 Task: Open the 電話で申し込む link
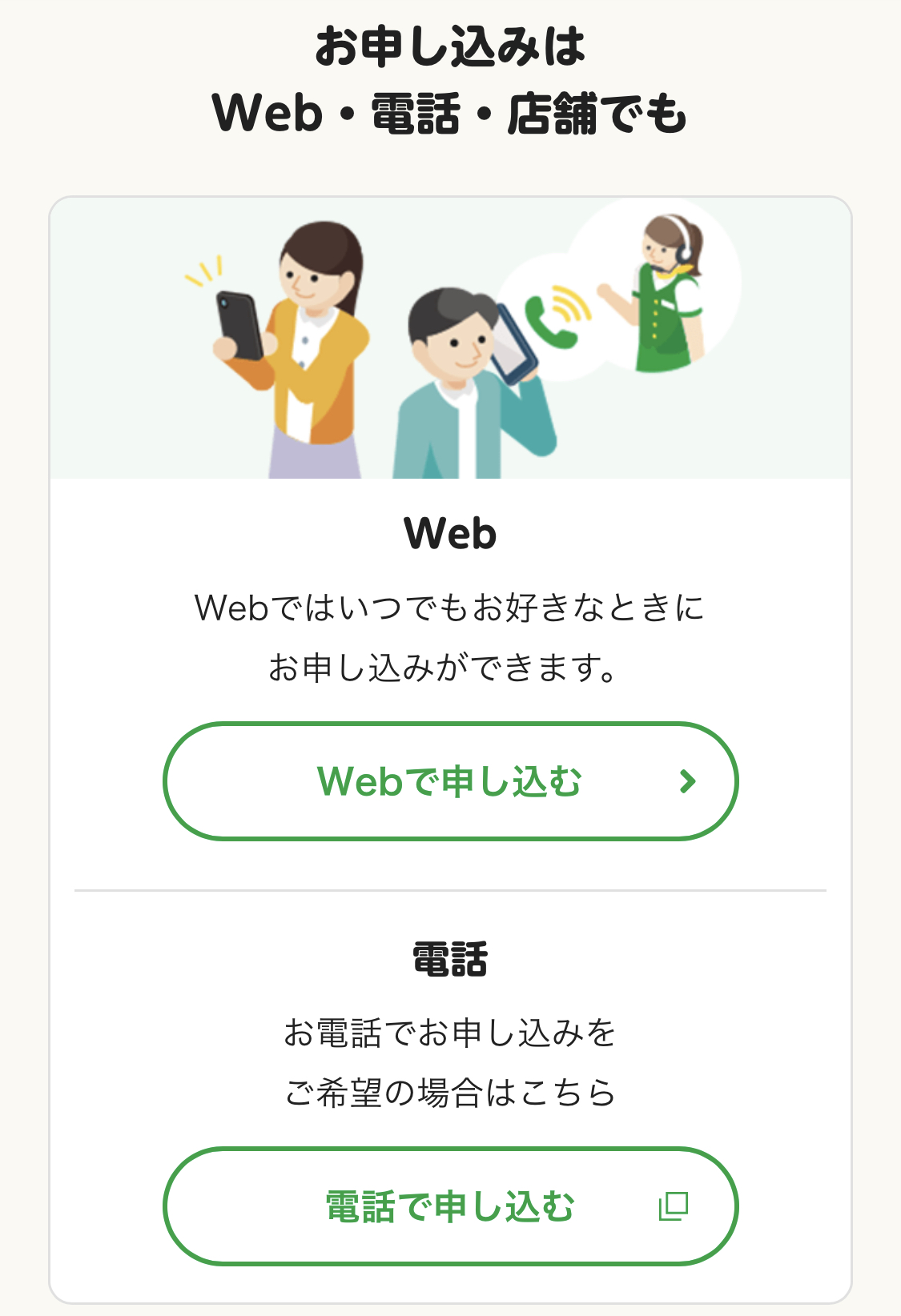coord(450,1206)
